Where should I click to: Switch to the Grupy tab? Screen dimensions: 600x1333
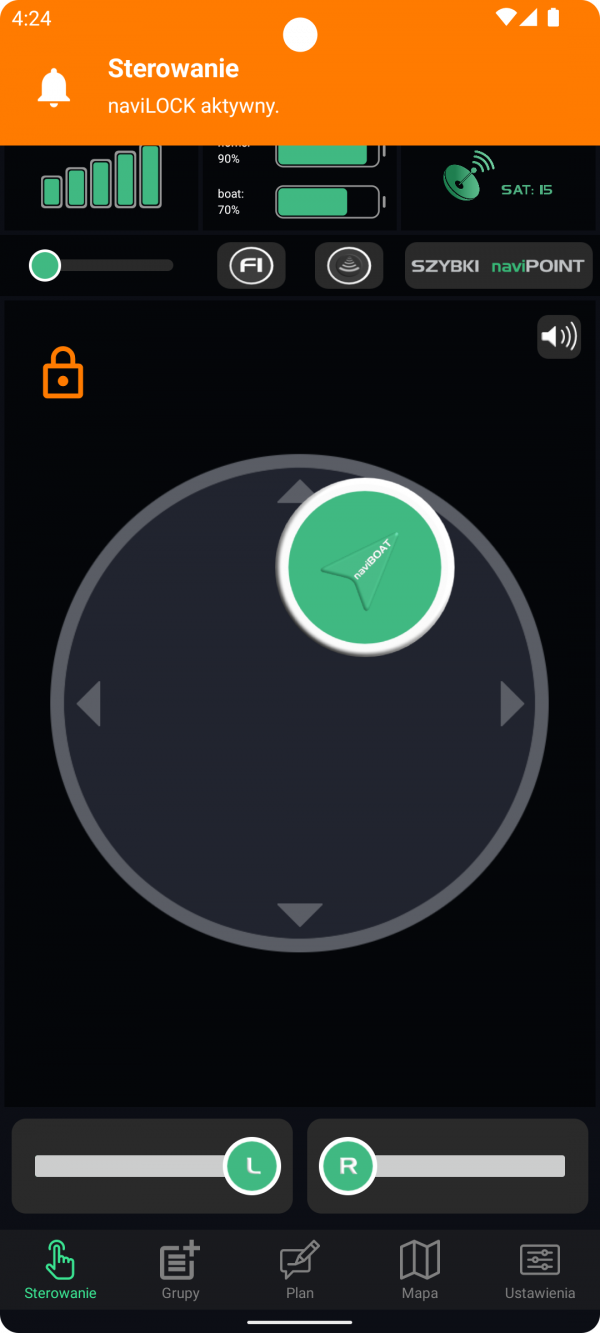180,1270
